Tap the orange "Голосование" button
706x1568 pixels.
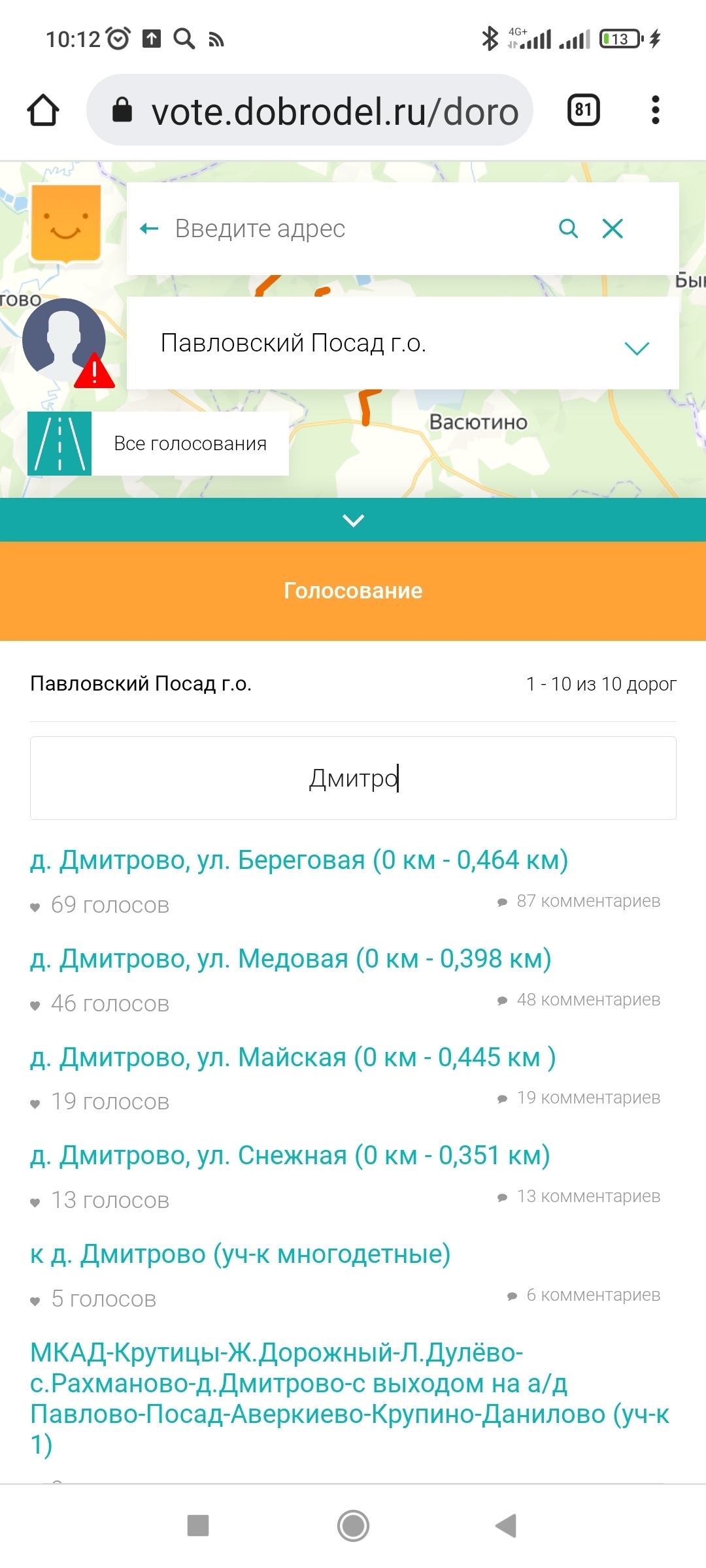pos(353,591)
